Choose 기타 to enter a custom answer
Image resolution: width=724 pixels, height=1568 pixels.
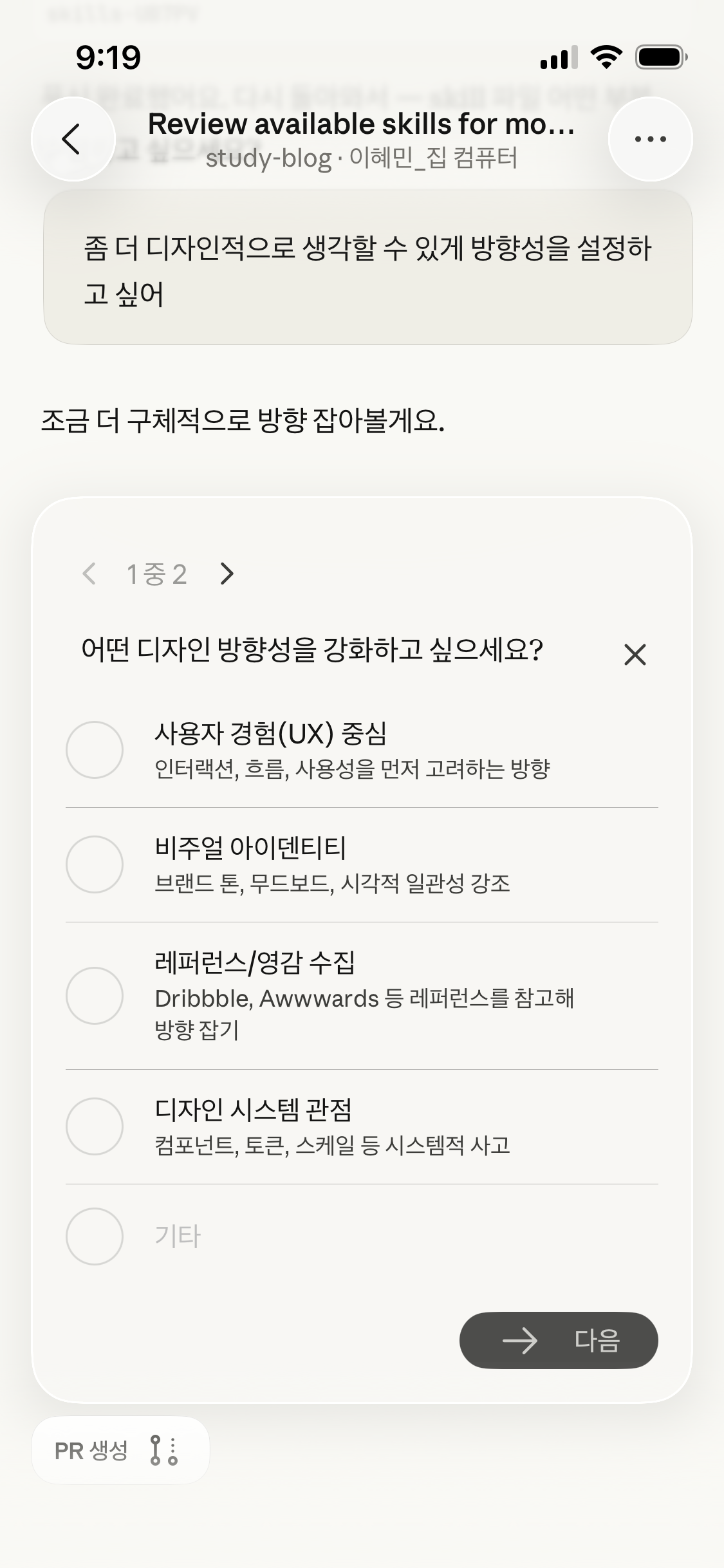pos(95,1237)
